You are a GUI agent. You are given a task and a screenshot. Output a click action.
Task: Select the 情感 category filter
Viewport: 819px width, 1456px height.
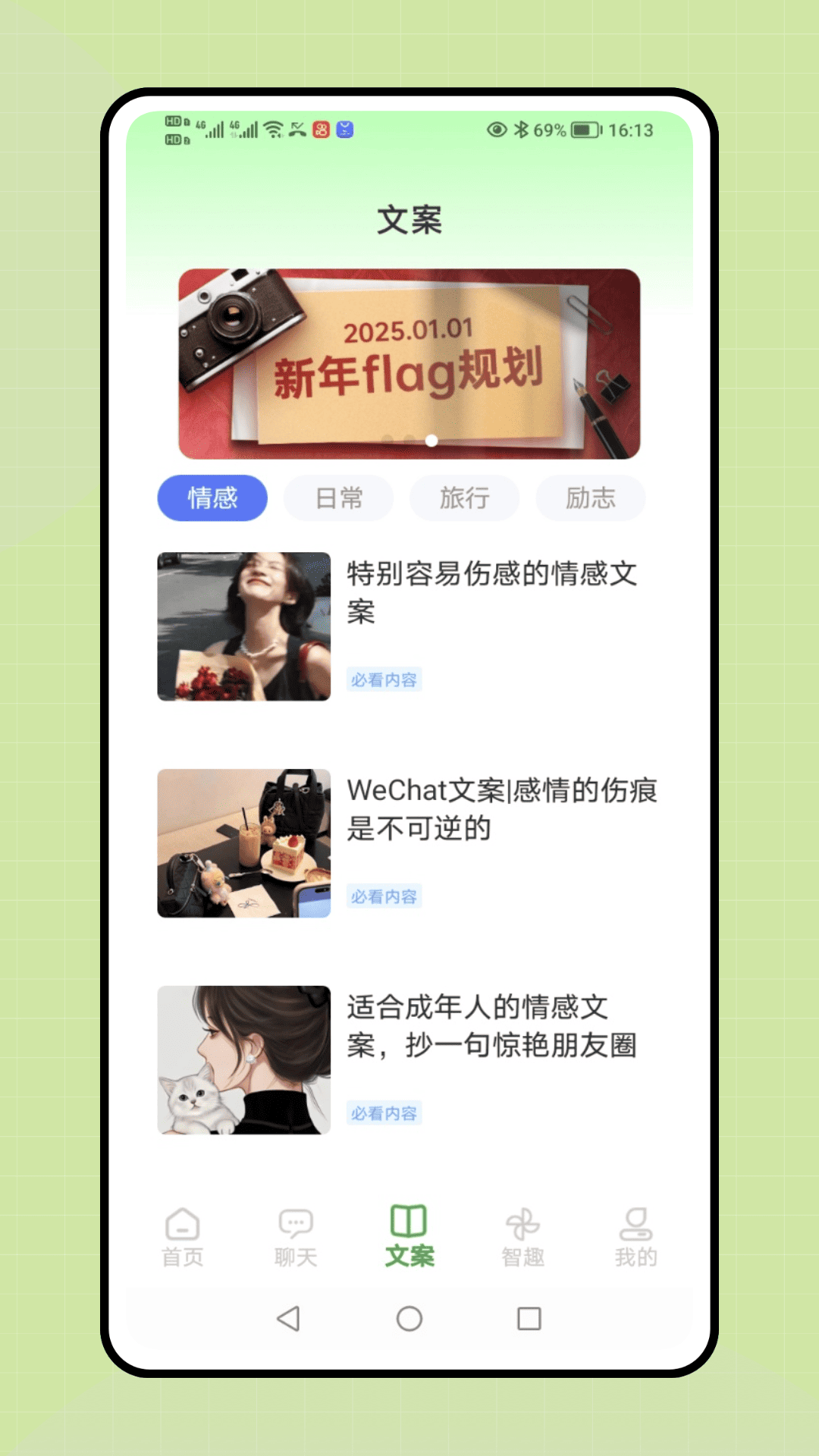click(212, 497)
